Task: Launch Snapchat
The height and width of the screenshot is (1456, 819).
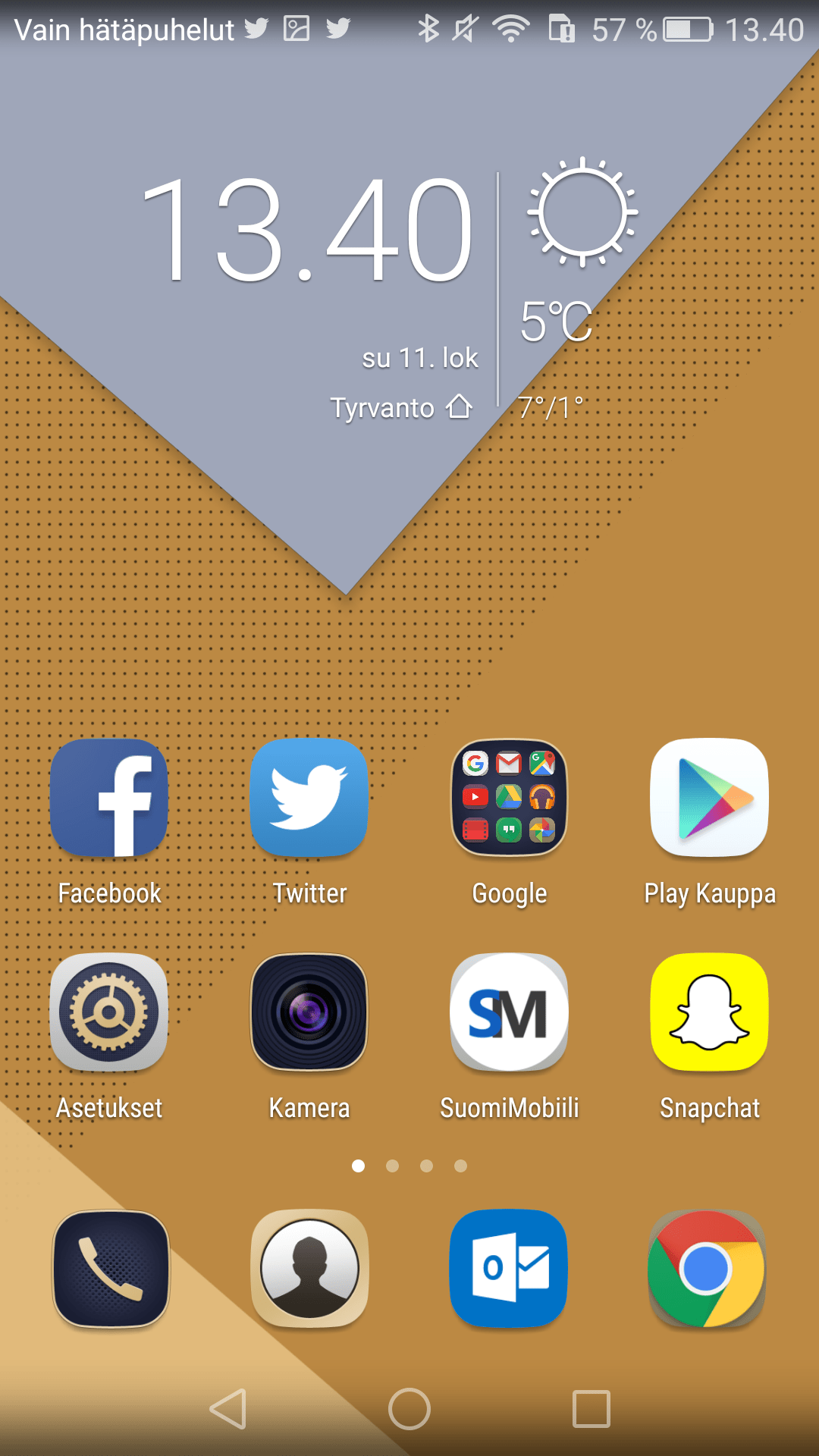Action: pyautogui.click(x=710, y=1012)
